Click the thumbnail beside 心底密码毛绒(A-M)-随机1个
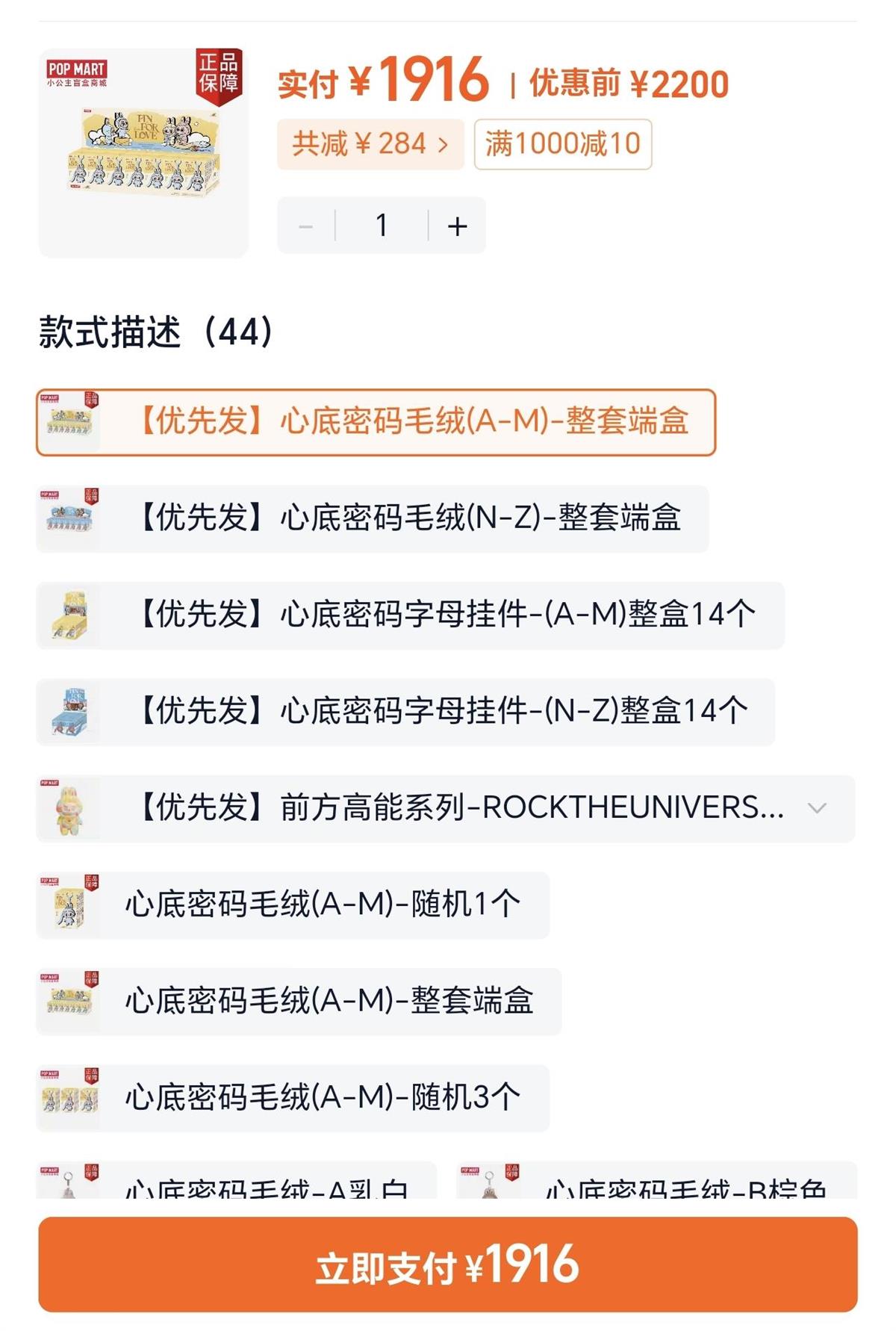Screen dimensions: 896x1331 (x=67, y=905)
